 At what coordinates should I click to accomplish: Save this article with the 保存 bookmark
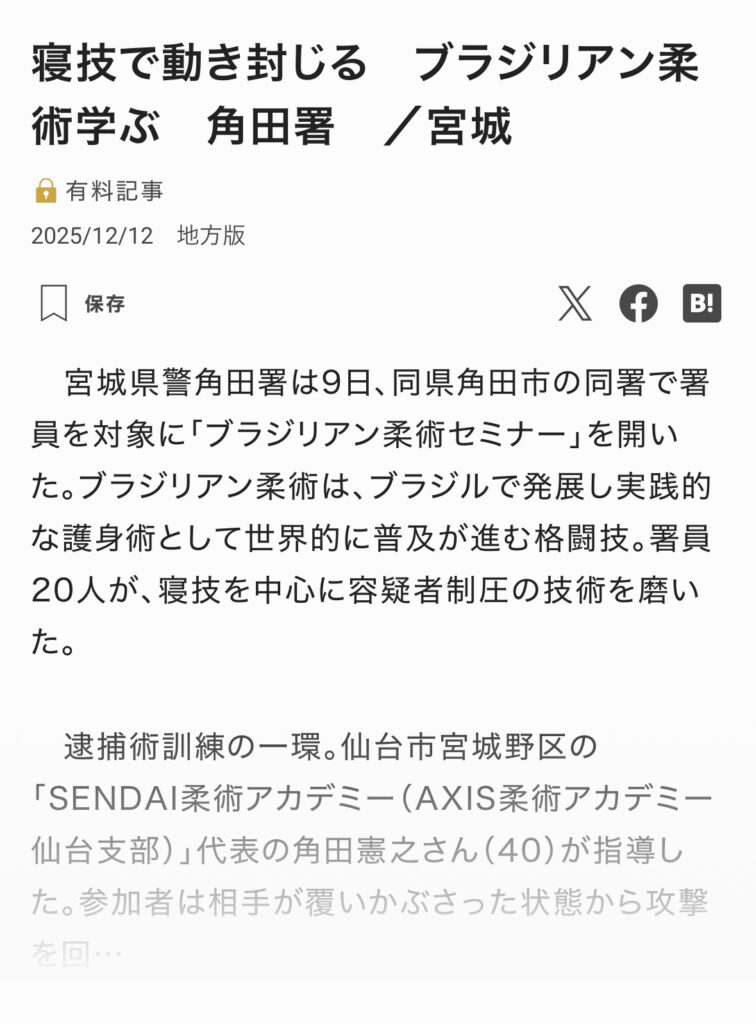pyautogui.click(x=82, y=304)
